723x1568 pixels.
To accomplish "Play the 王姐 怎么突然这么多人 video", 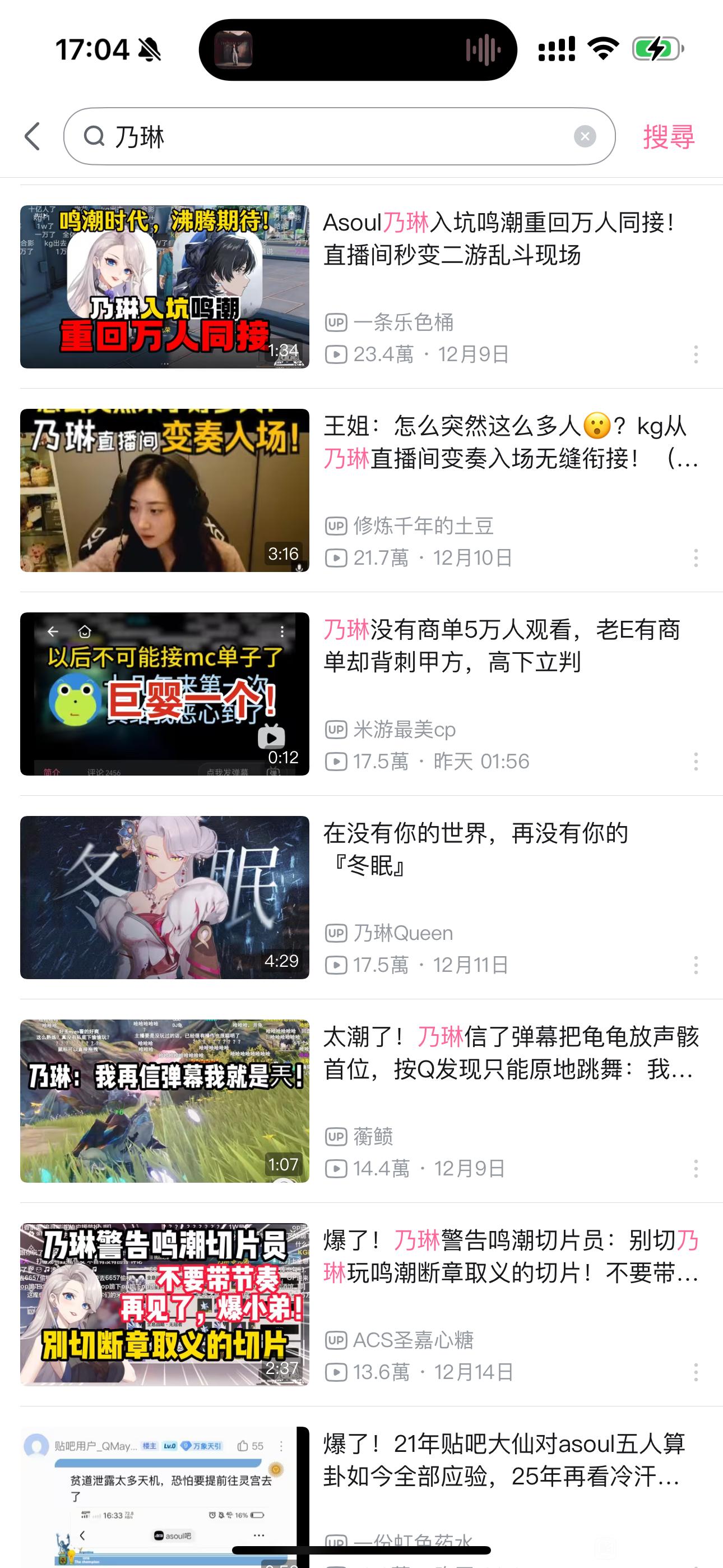I will (164, 490).
